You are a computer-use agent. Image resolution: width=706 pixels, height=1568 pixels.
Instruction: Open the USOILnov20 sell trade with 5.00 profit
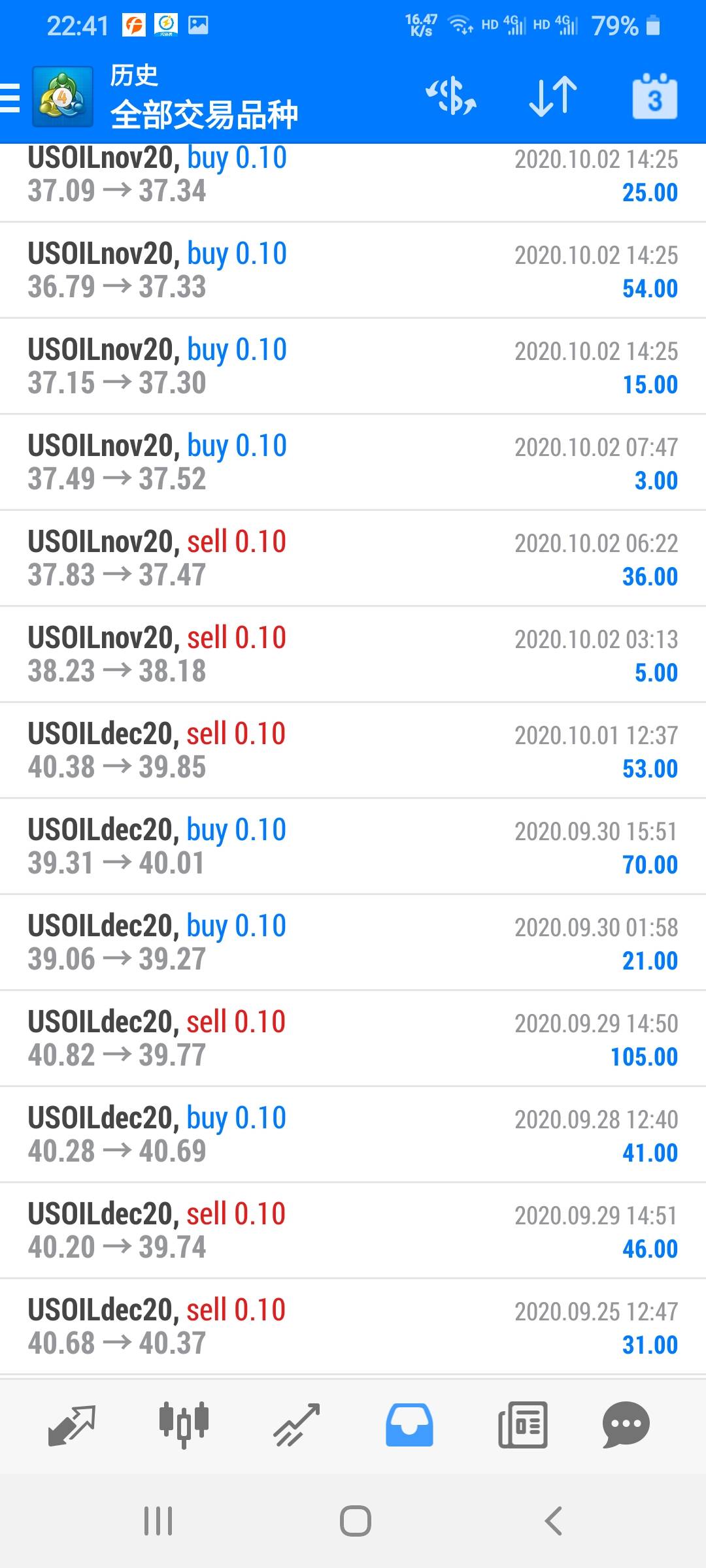tap(353, 655)
